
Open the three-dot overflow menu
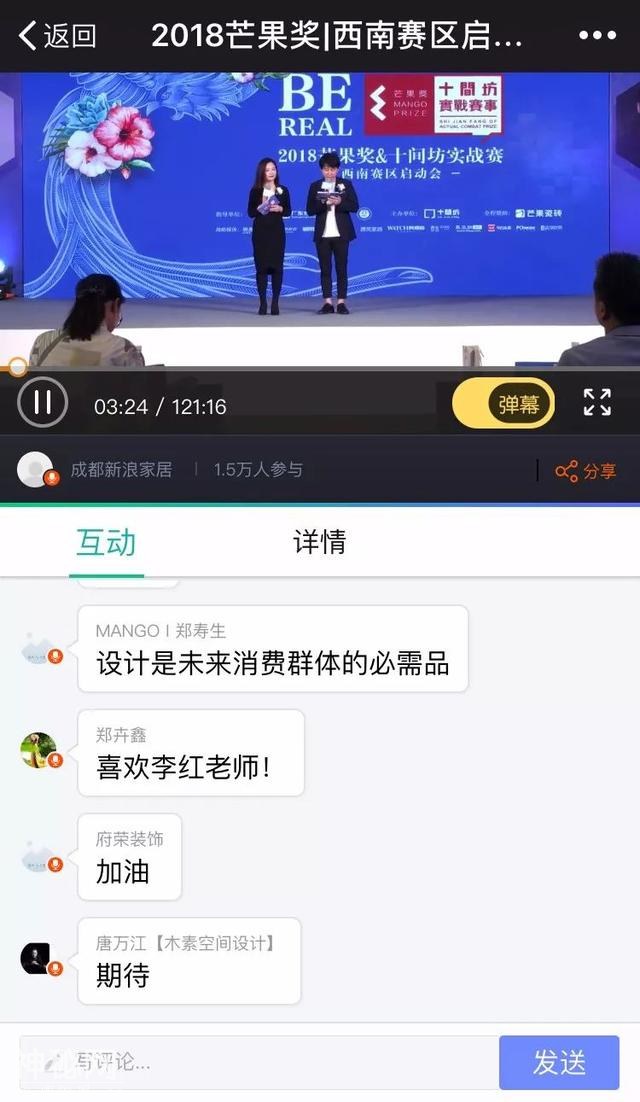[x=597, y=36]
